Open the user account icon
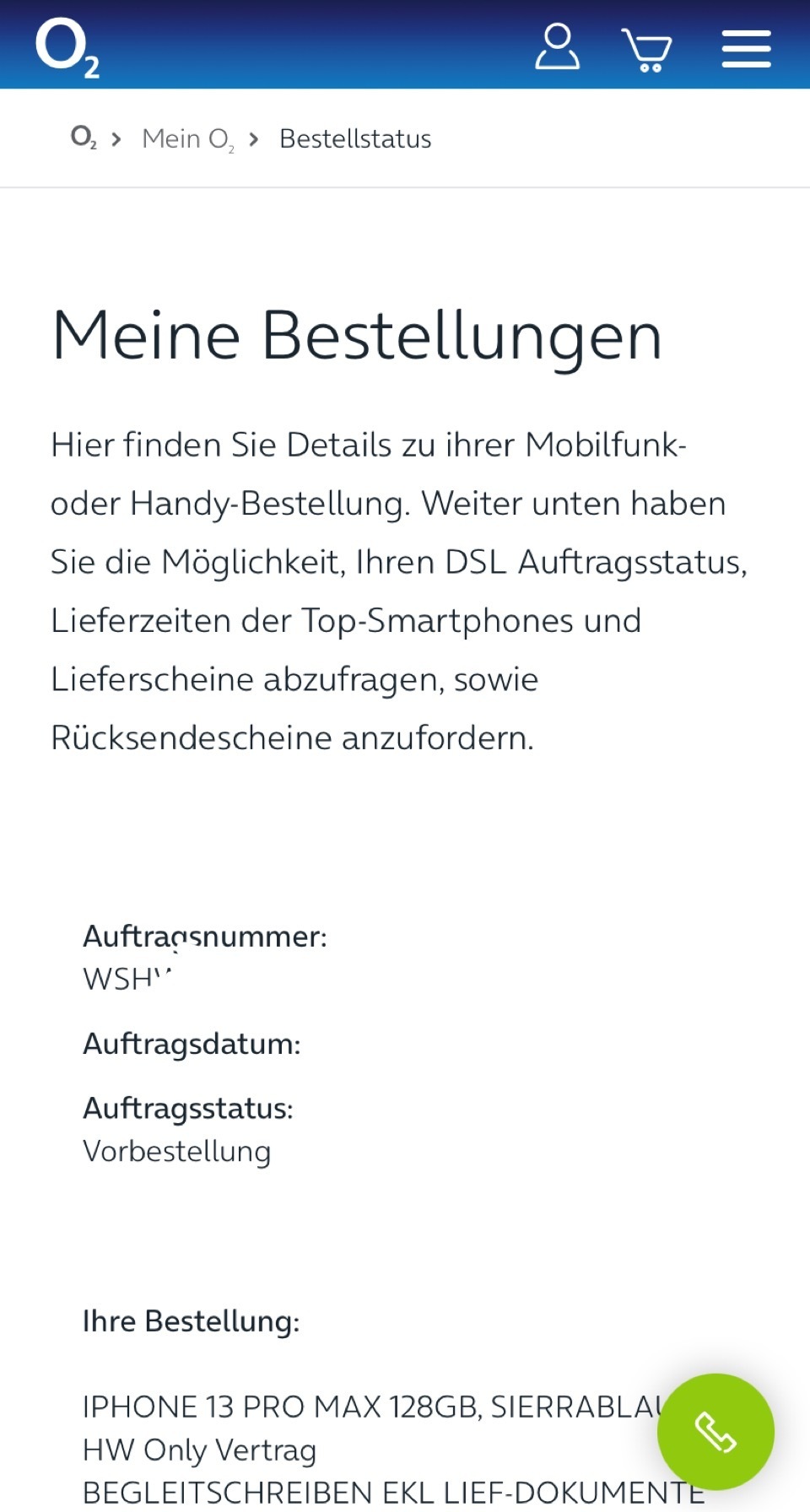This screenshot has width=810, height=1512. (x=557, y=46)
